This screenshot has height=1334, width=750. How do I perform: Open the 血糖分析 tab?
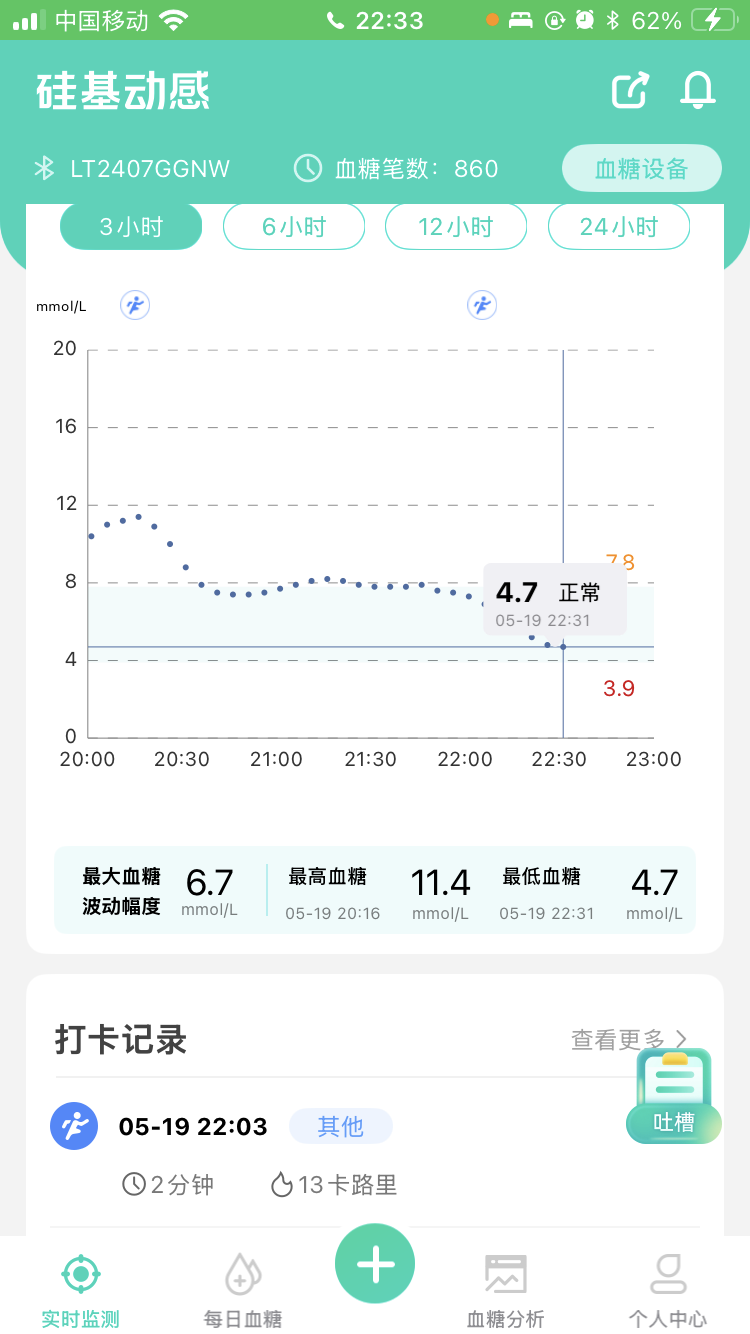(506, 1290)
